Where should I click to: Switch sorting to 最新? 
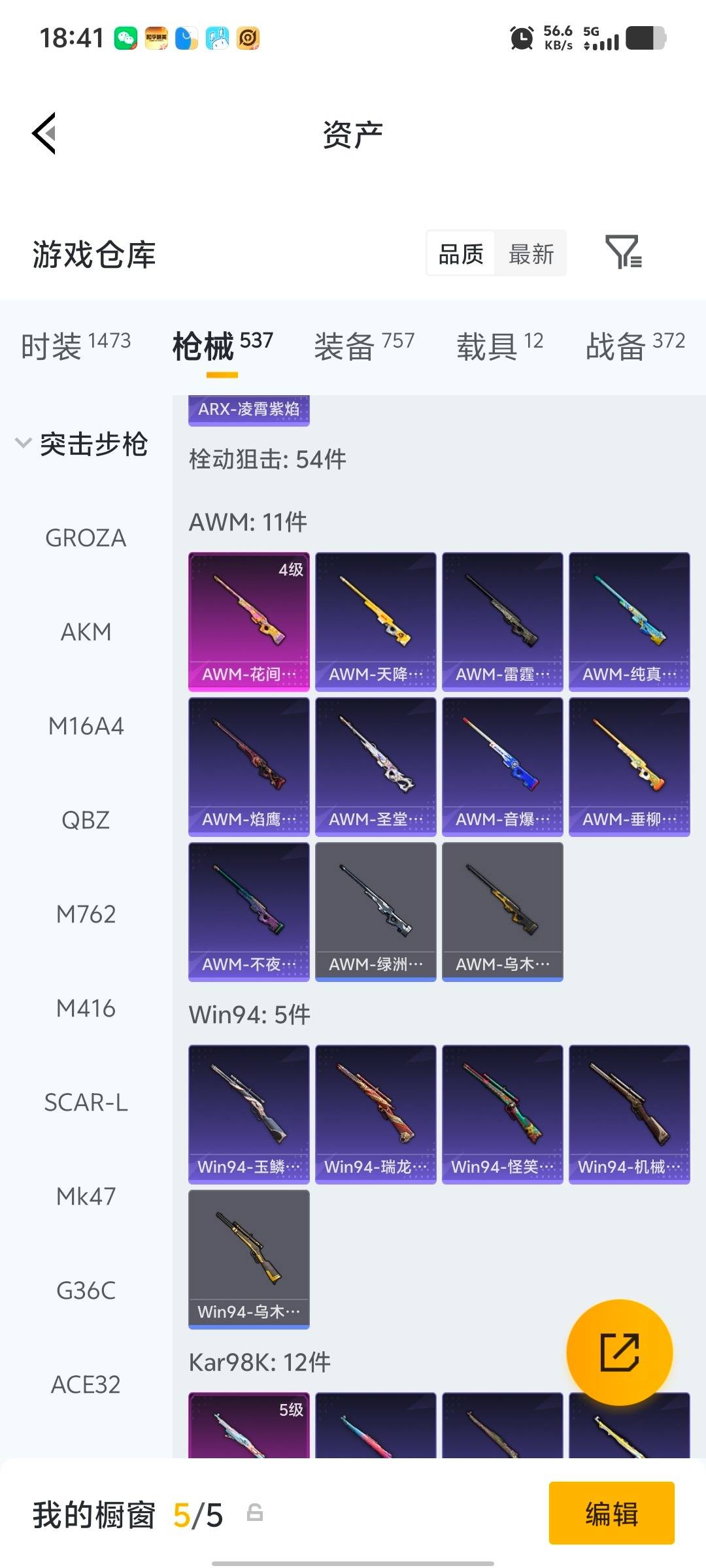531,253
